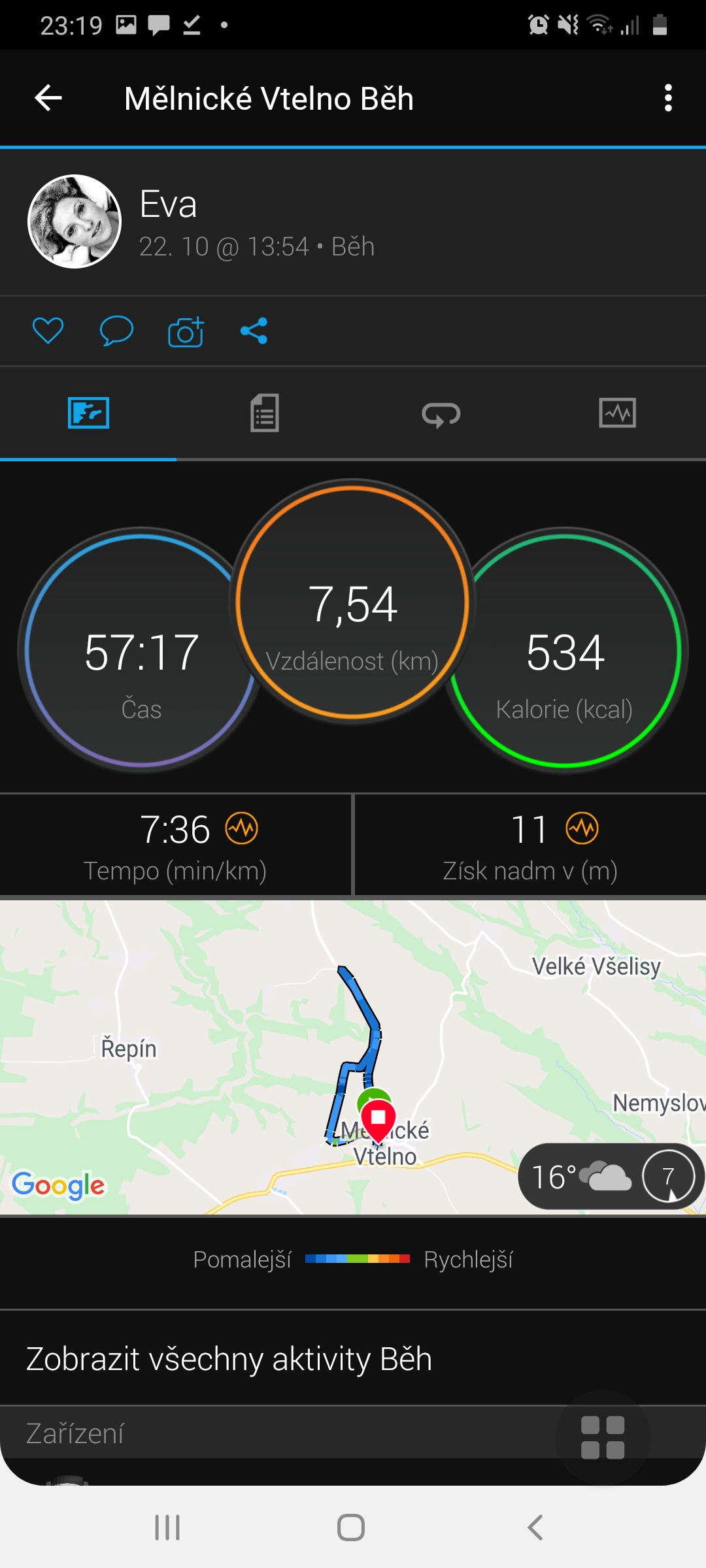The width and height of the screenshot is (706, 1568).
Task: Like this run with the heart icon
Action: [x=48, y=331]
